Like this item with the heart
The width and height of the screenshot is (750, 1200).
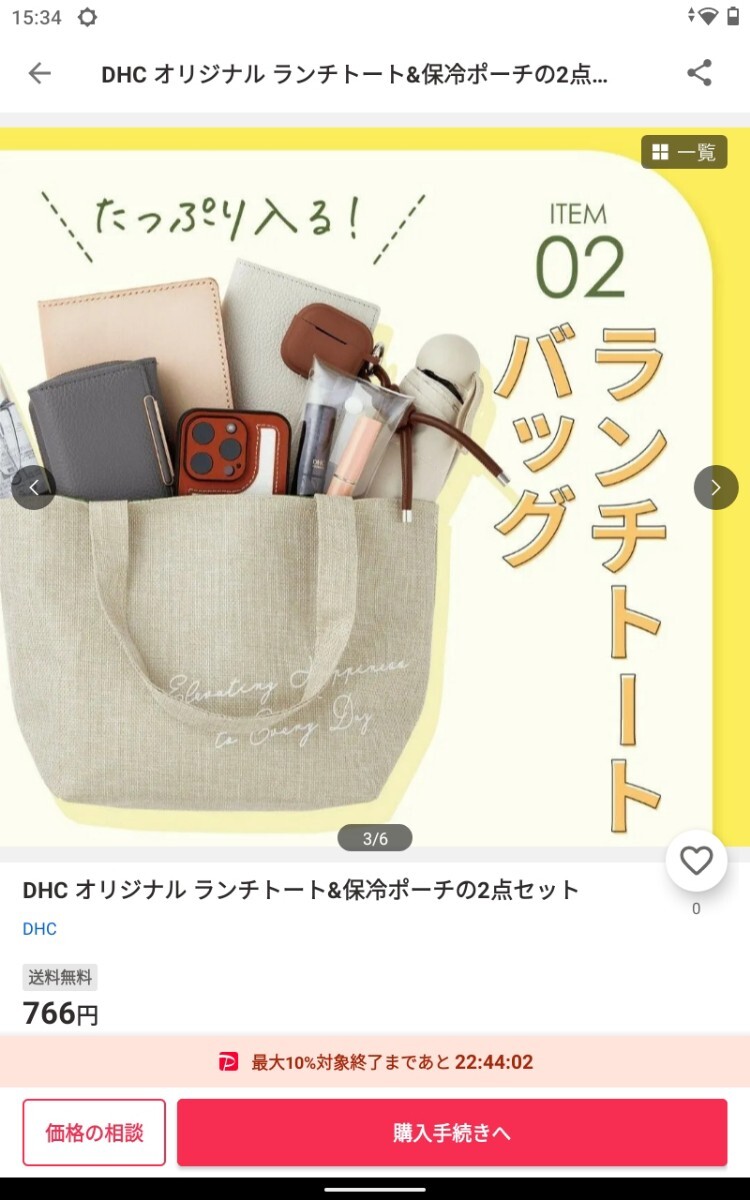696,861
